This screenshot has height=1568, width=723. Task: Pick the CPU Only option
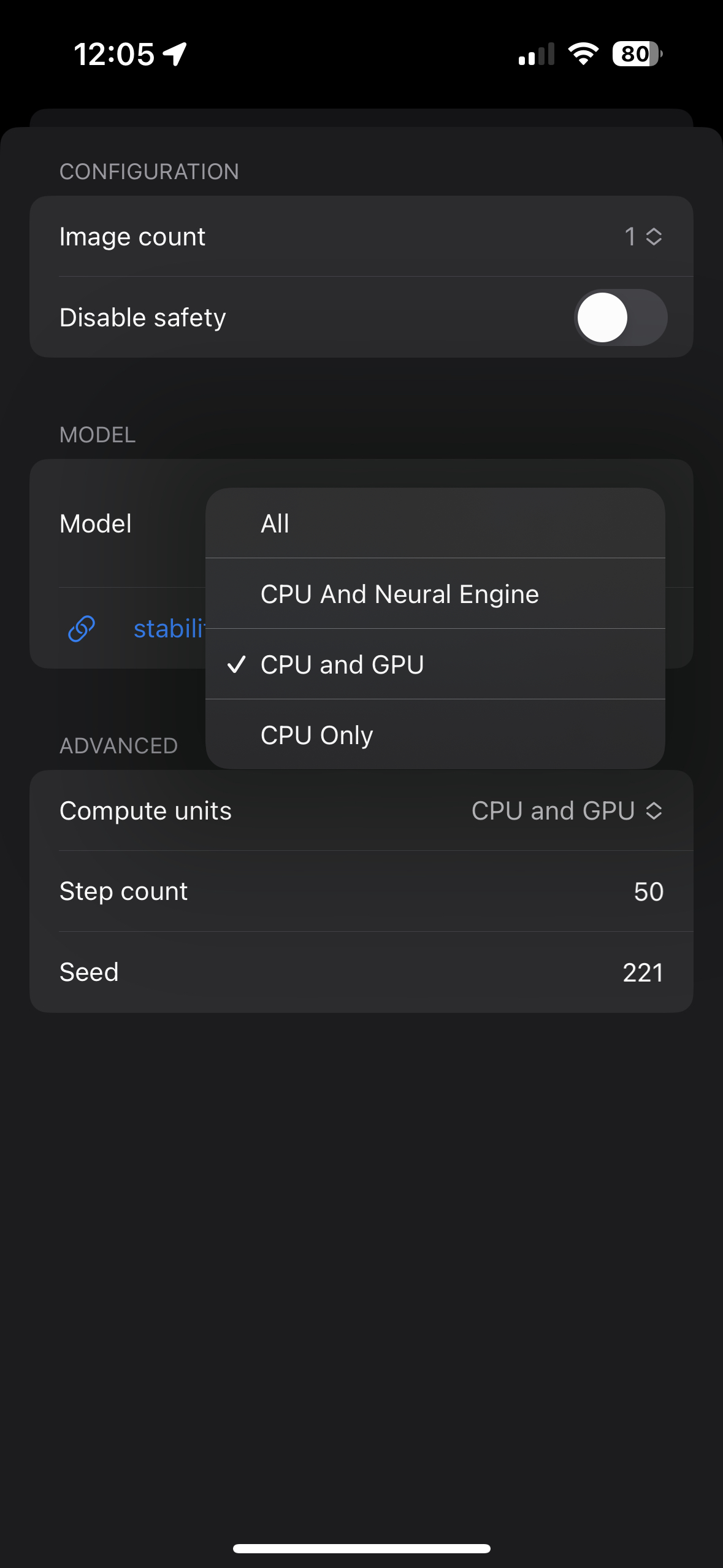coord(435,734)
